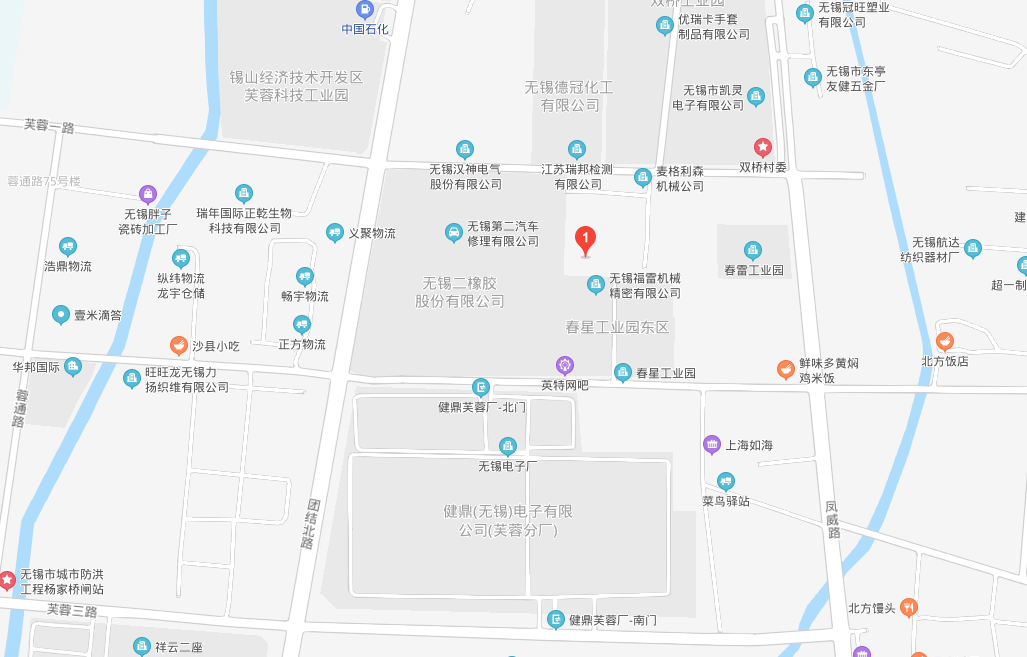Tap the 义聚物流 logistics marker
This screenshot has height=657, width=1027.
335,233
